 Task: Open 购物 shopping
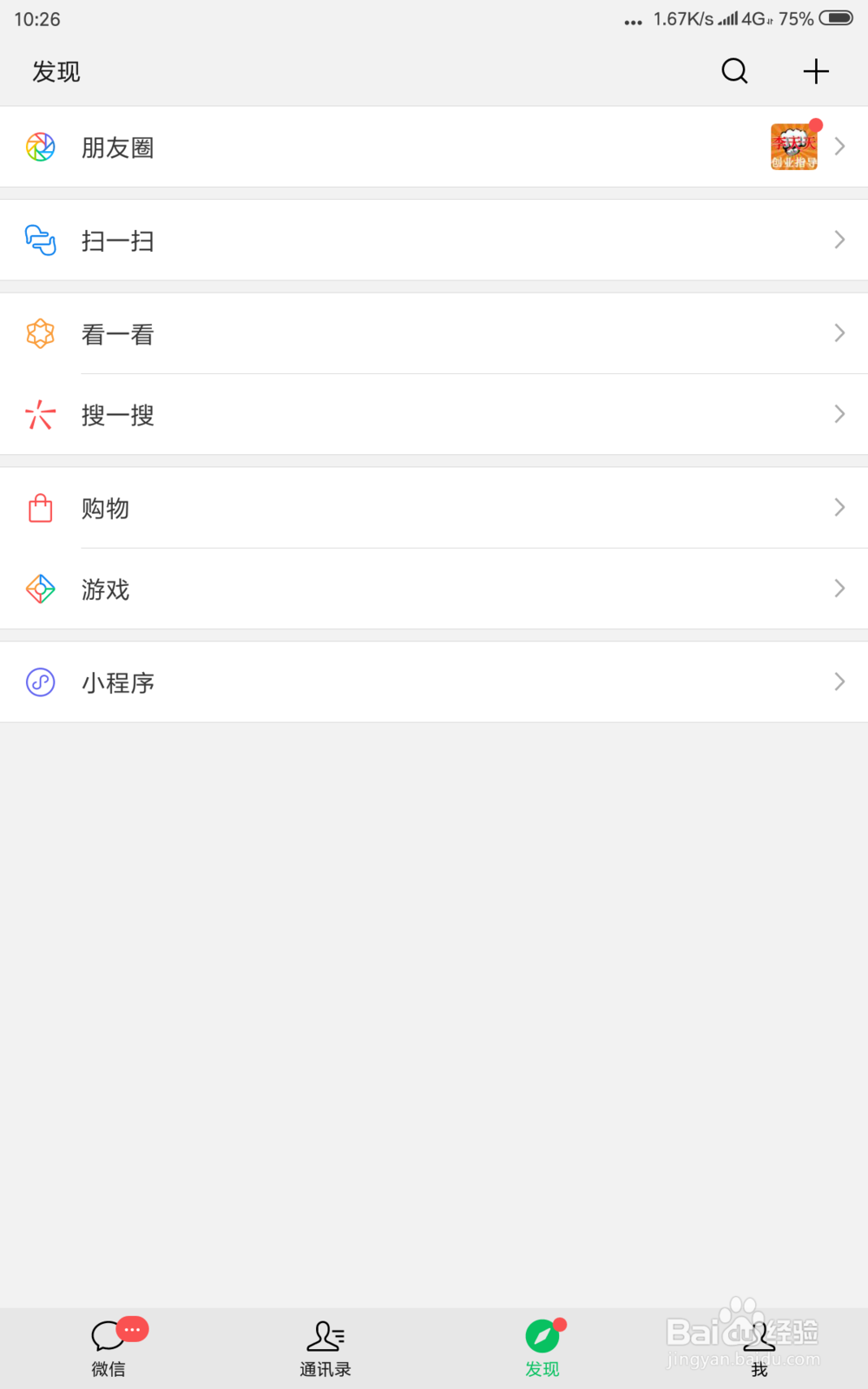[x=434, y=508]
